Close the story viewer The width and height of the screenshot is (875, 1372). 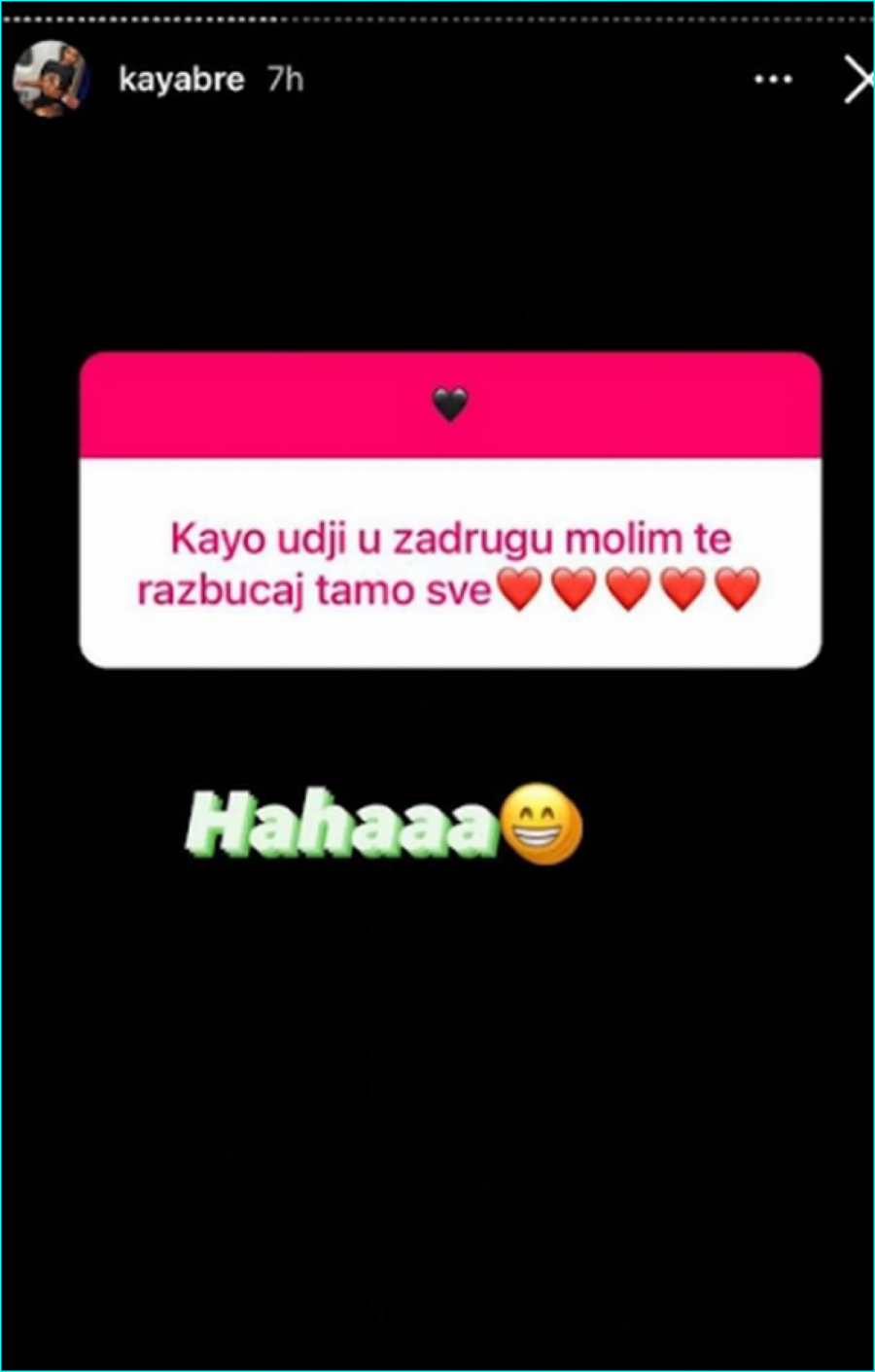pos(857,81)
